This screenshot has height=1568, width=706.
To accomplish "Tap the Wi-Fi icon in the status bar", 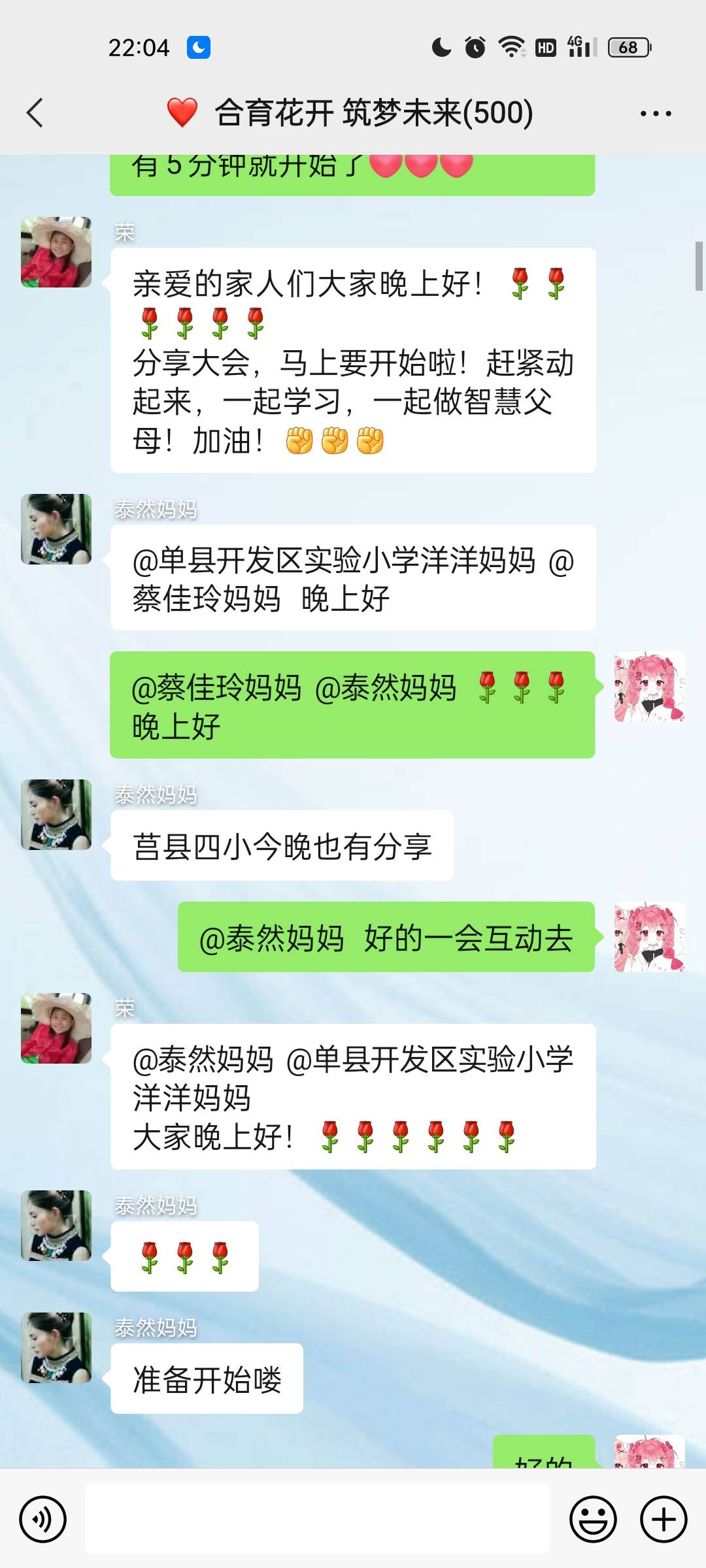I will click(511, 47).
